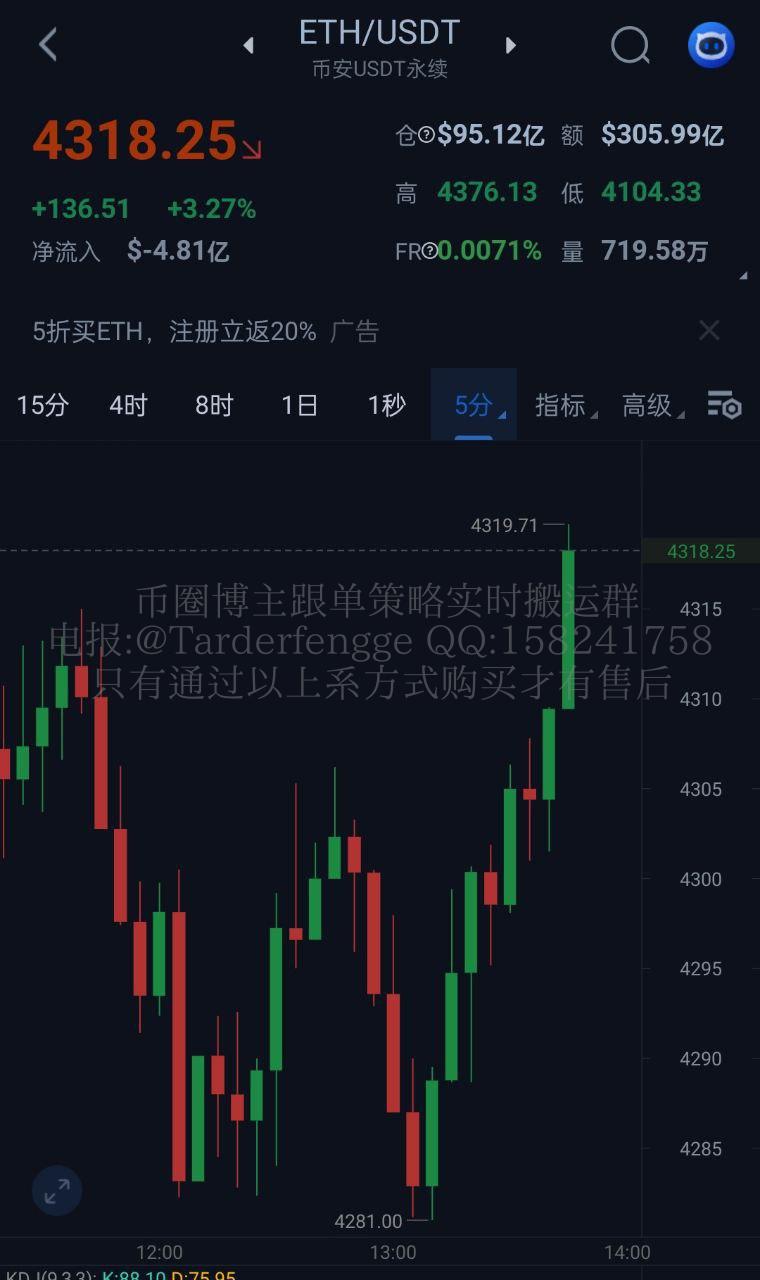Expand the chart to fullscreen
The width and height of the screenshot is (760, 1280).
57,1190
